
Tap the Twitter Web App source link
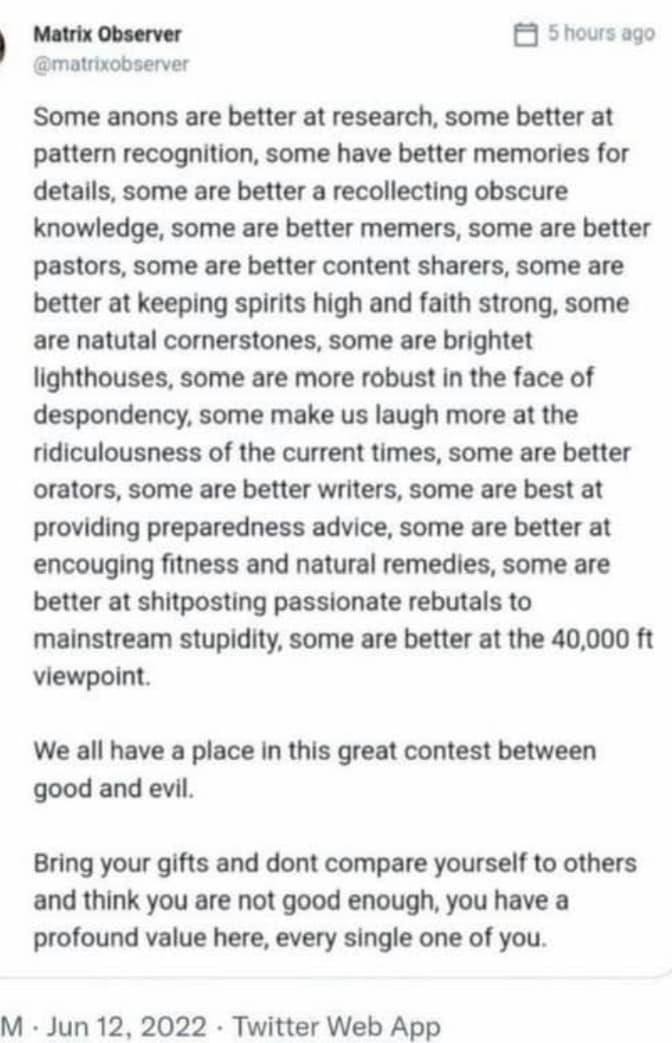pyautogui.click(x=338, y=1025)
